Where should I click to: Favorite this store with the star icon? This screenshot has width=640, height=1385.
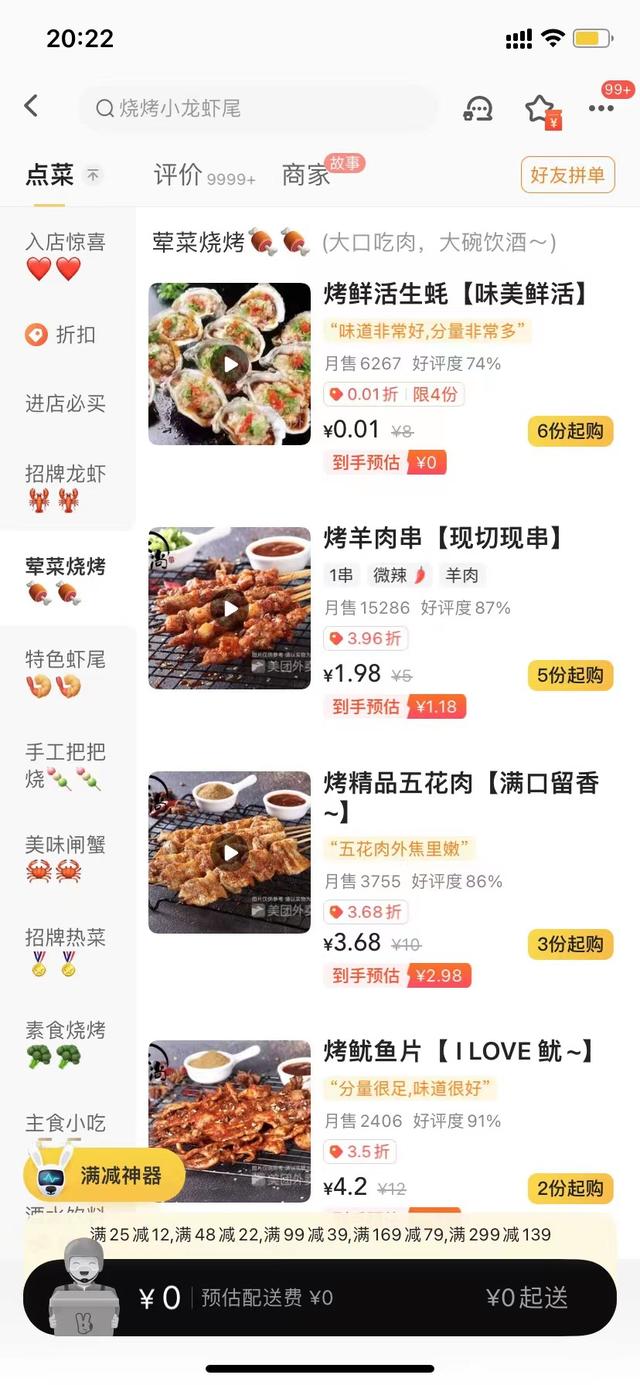(x=540, y=108)
